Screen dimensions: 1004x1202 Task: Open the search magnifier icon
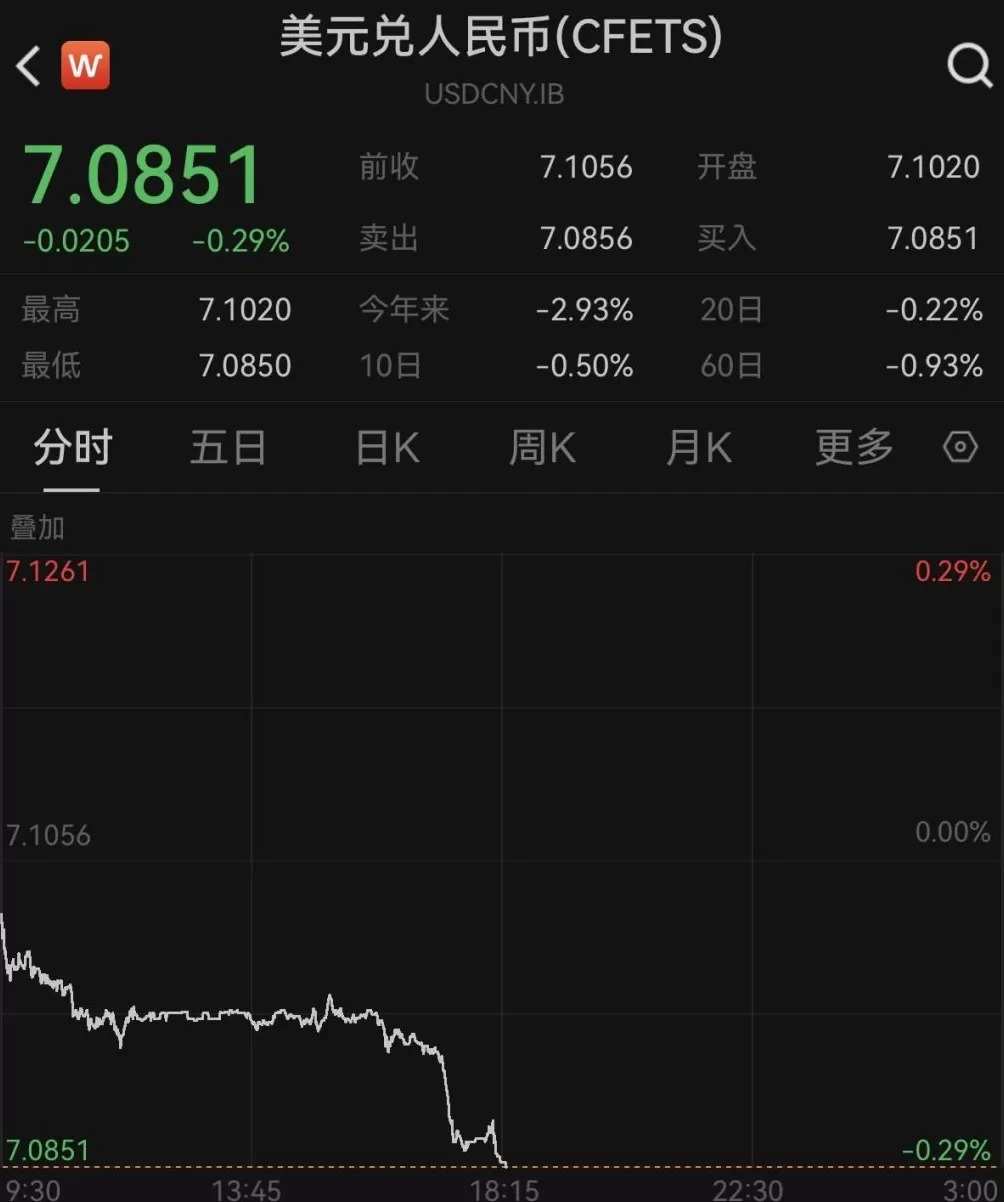(968, 67)
